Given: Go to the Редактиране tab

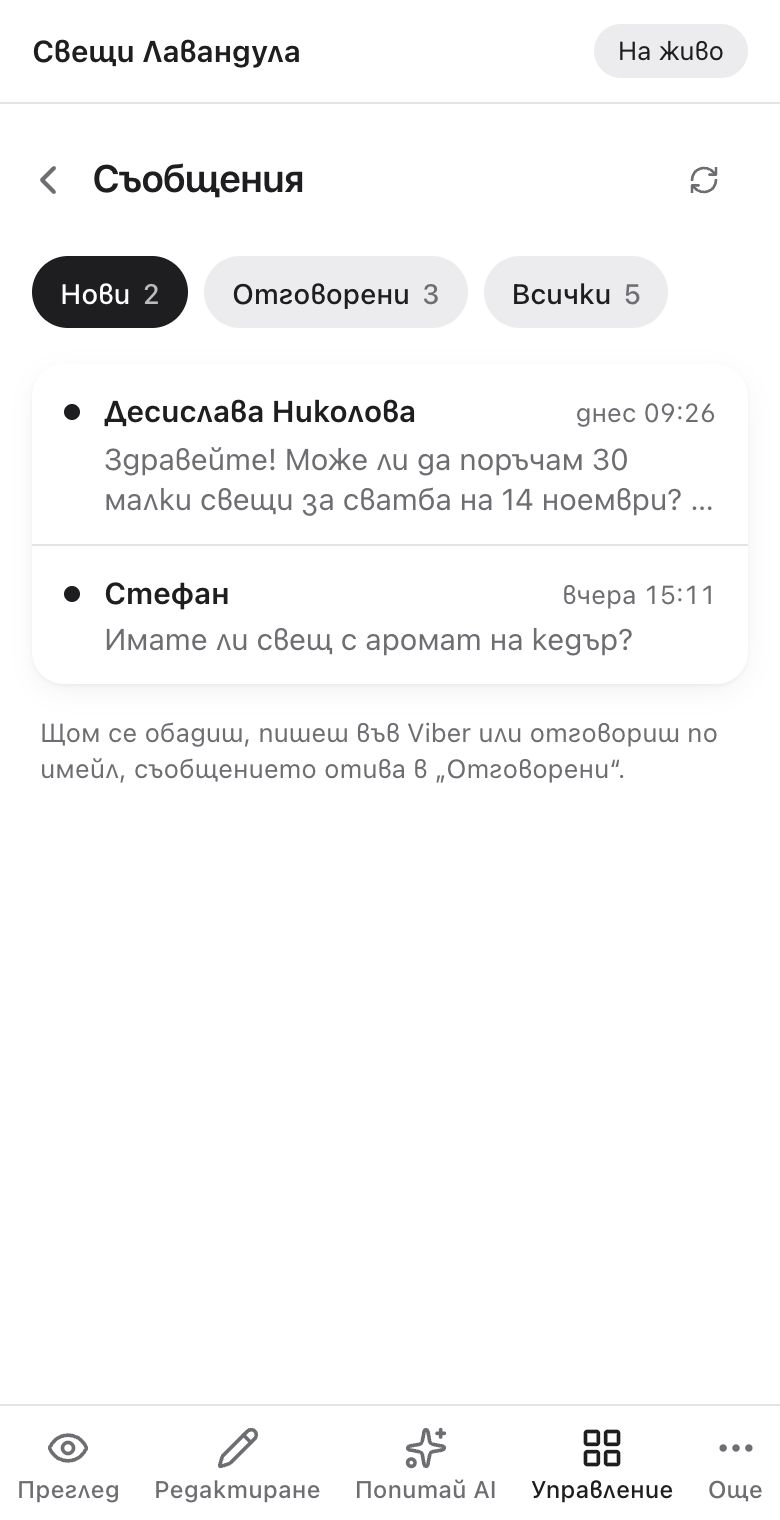Looking at the screenshot, I should pos(237,1465).
